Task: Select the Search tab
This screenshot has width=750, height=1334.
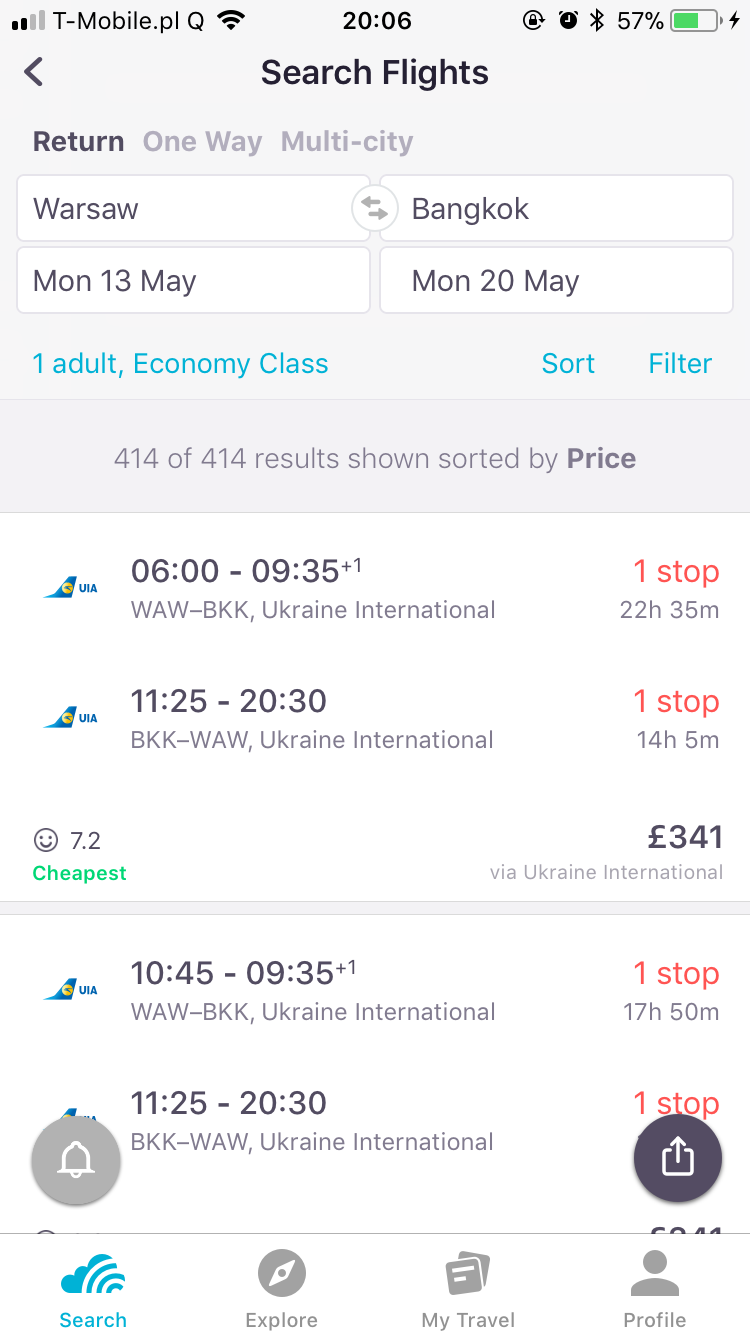Action: pyautogui.click(x=93, y=1288)
